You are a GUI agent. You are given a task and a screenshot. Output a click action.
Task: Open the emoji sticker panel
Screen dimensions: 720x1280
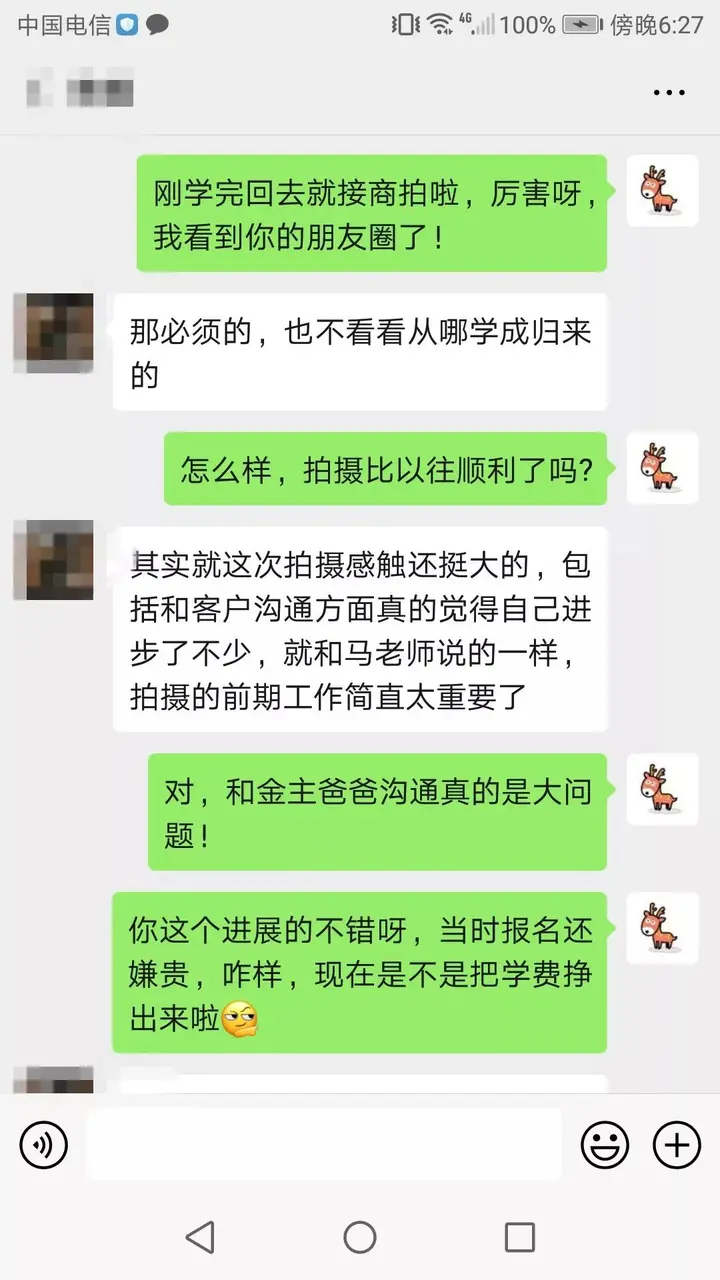605,1144
